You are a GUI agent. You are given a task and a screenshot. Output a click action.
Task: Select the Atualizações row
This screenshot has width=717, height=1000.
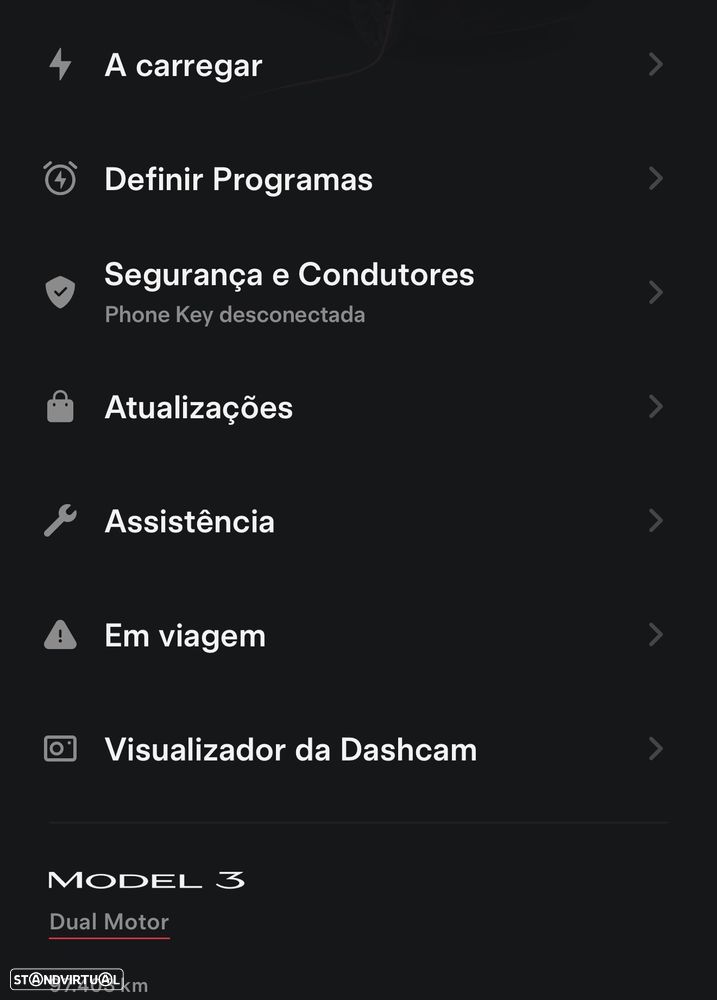[198, 408]
